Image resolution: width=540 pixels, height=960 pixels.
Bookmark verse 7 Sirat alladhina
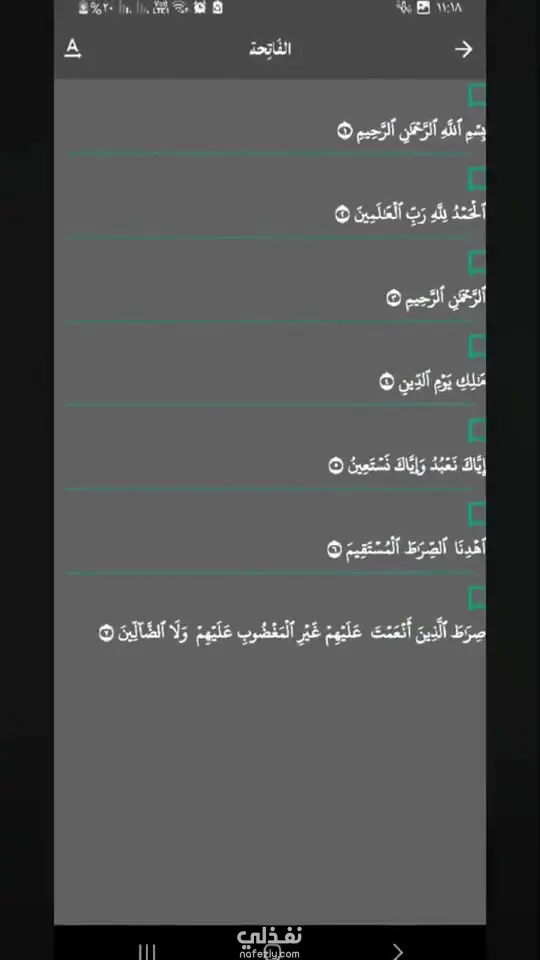pos(477,598)
